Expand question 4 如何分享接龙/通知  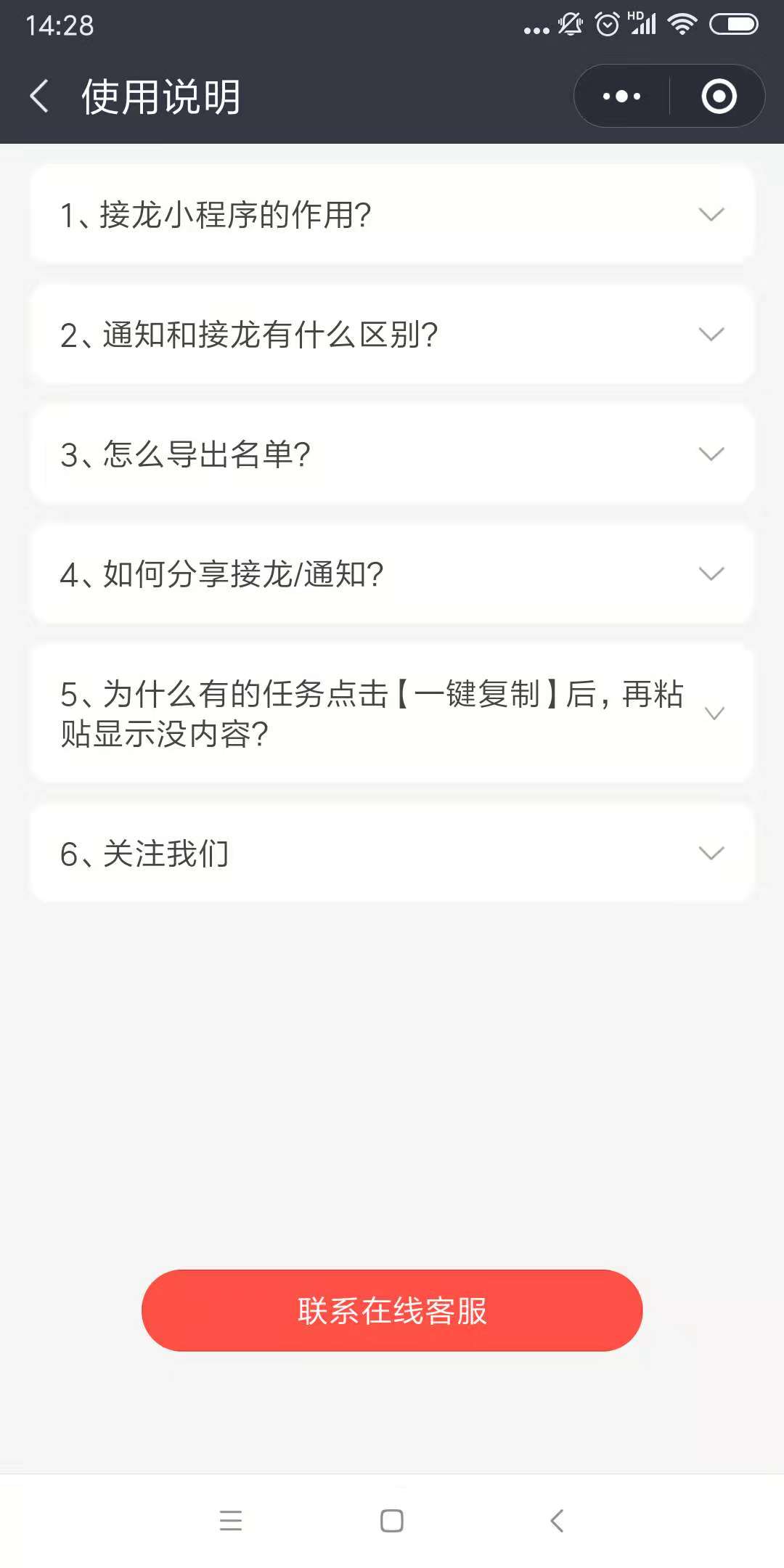[392, 574]
